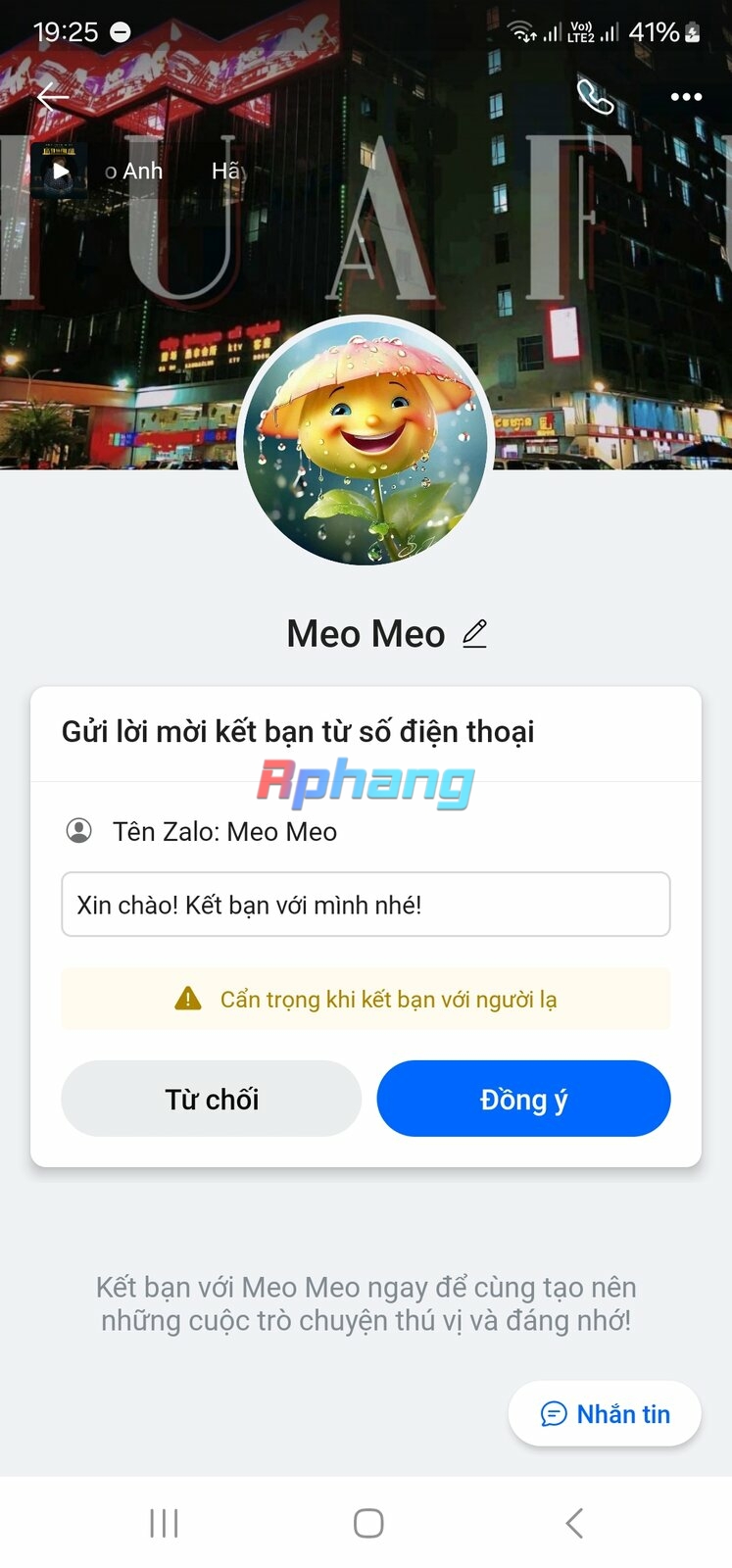
Task: Play the profile background music
Action: point(60,171)
